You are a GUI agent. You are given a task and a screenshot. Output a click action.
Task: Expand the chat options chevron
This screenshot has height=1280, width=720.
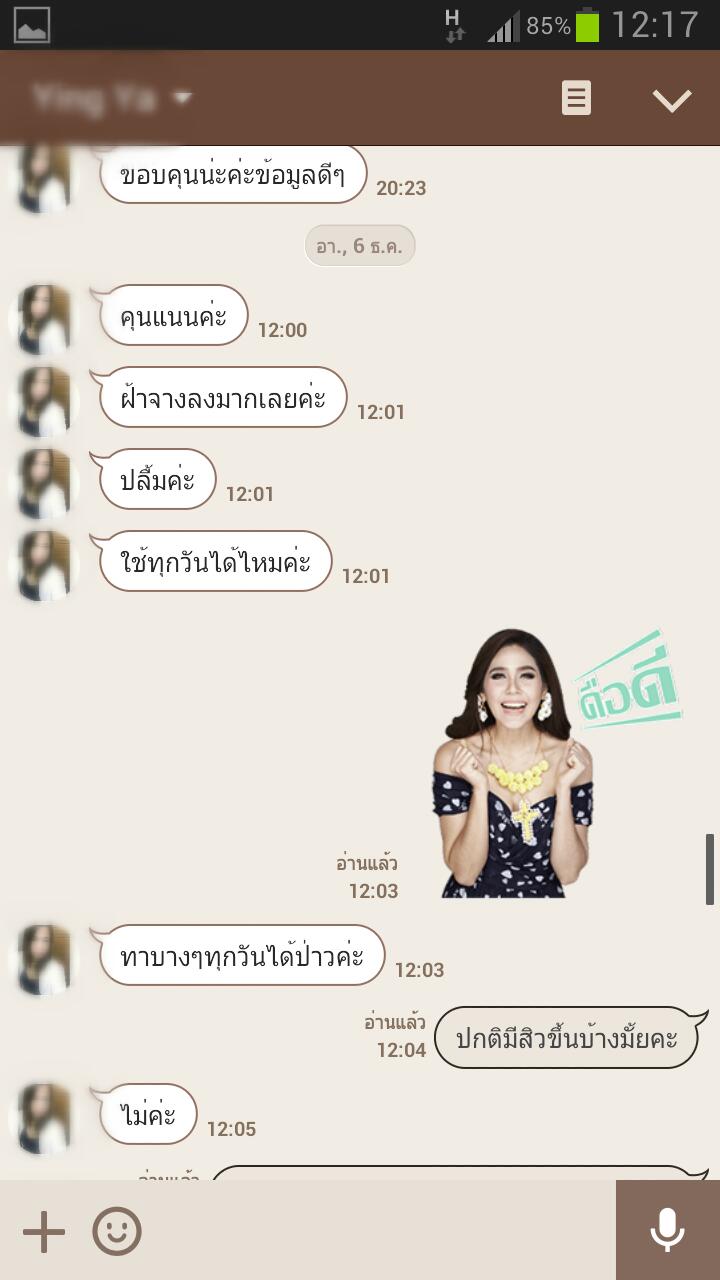tap(671, 99)
